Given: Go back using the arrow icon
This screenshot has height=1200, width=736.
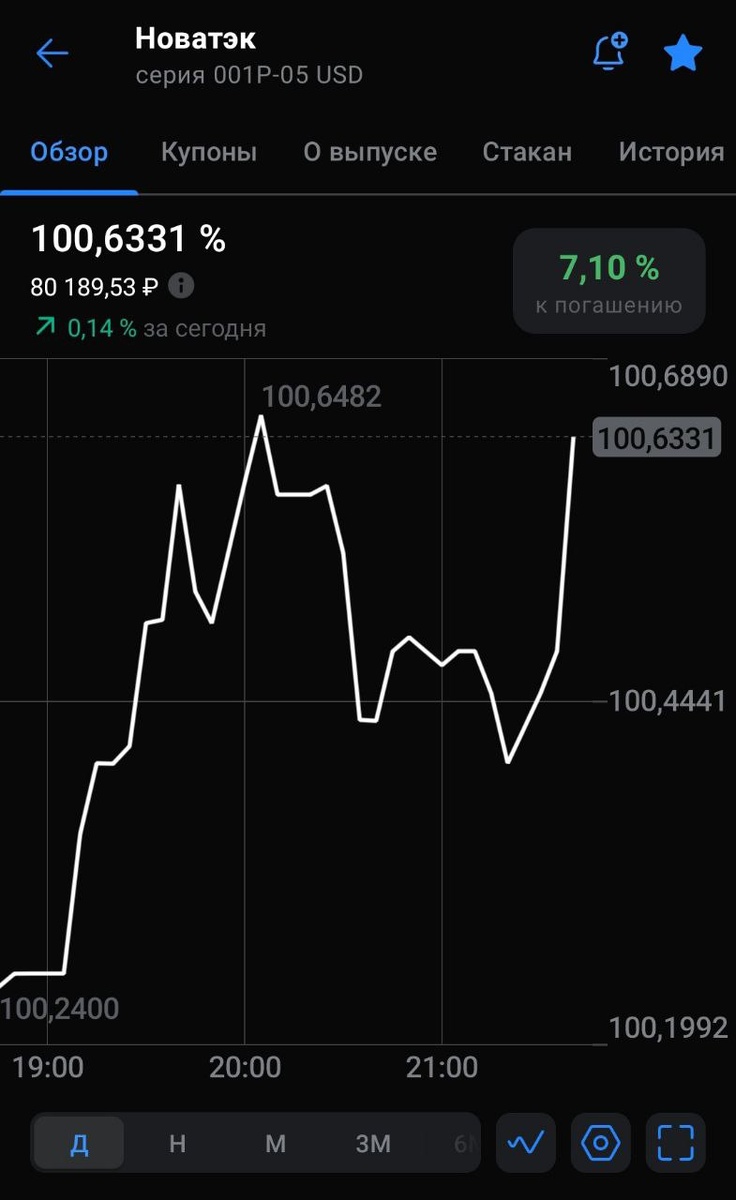Looking at the screenshot, I should [52, 54].
